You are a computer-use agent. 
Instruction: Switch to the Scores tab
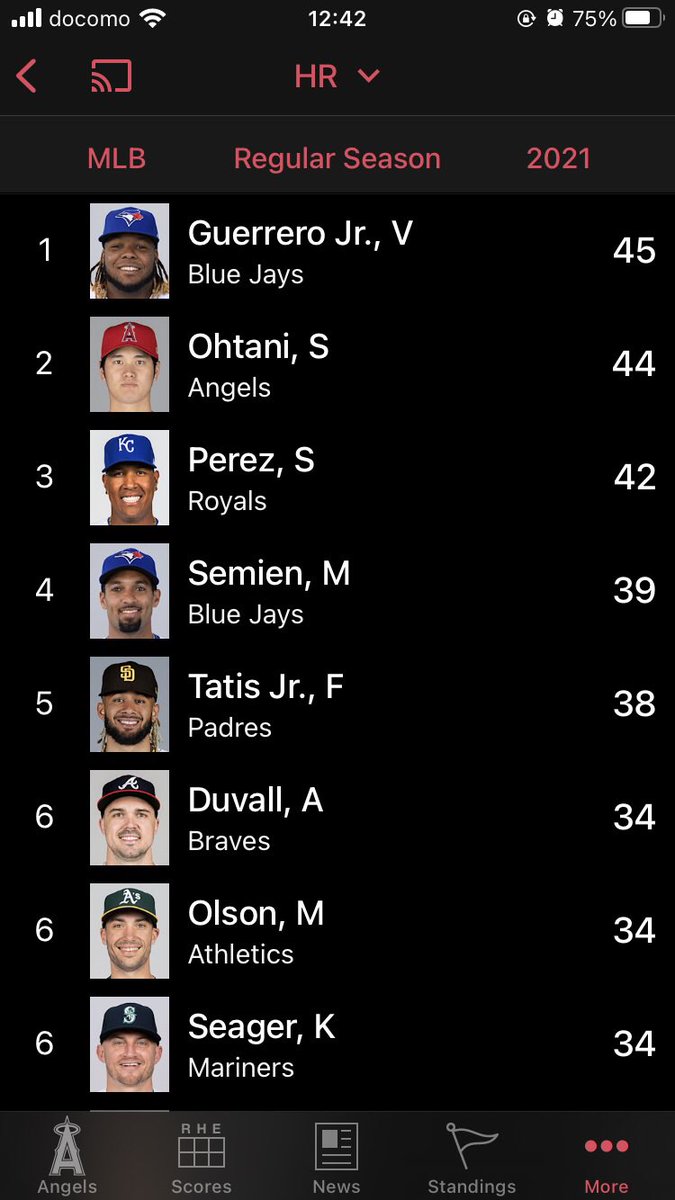pos(201,1156)
